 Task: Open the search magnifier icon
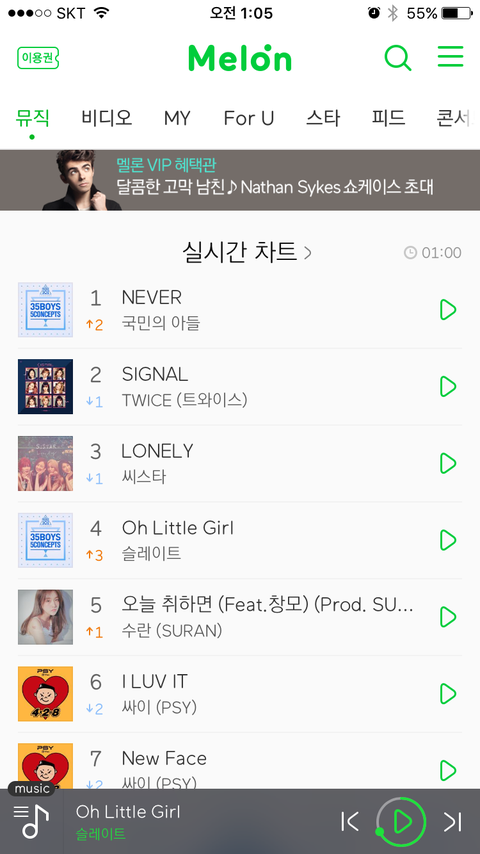(x=398, y=58)
